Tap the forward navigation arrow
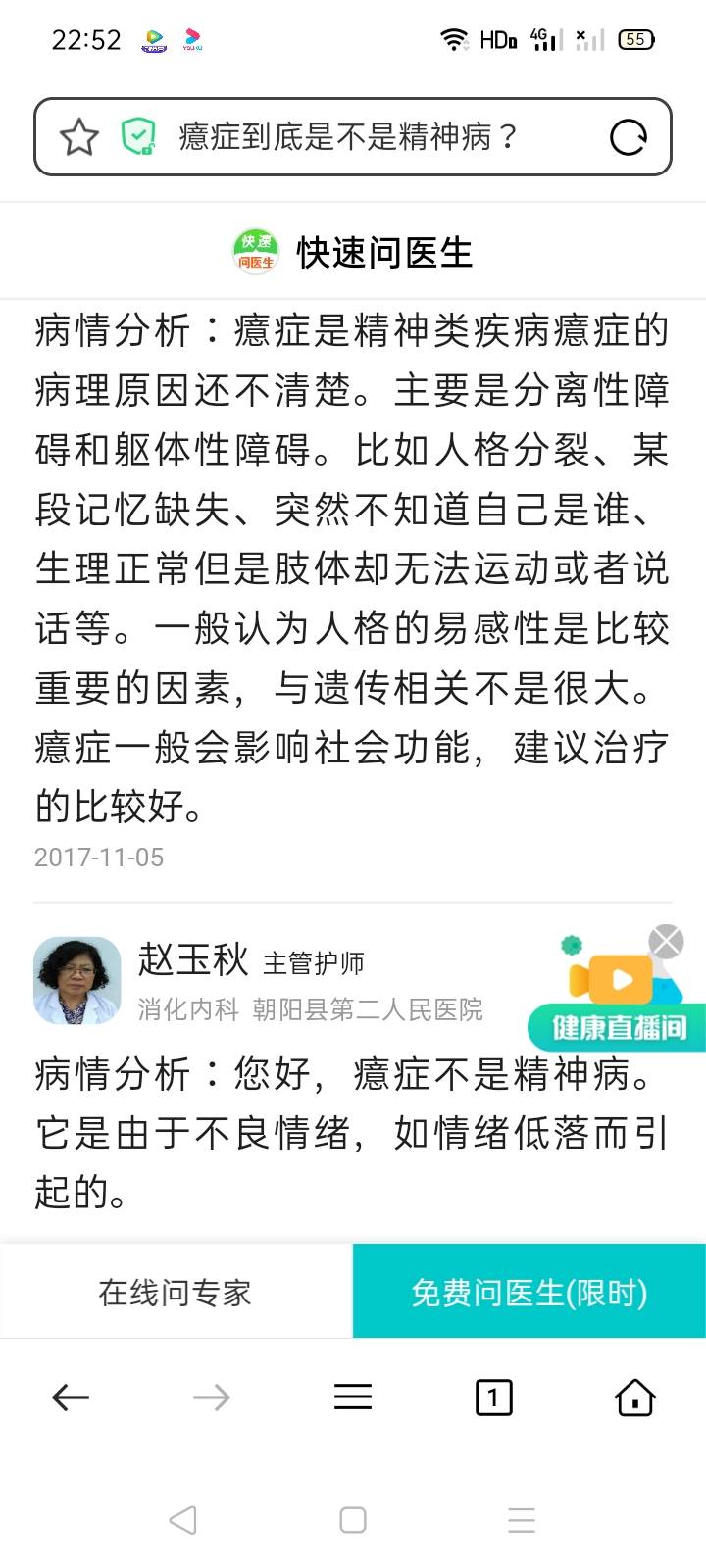Image resolution: width=706 pixels, height=1568 pixels. pos(211,1396)
